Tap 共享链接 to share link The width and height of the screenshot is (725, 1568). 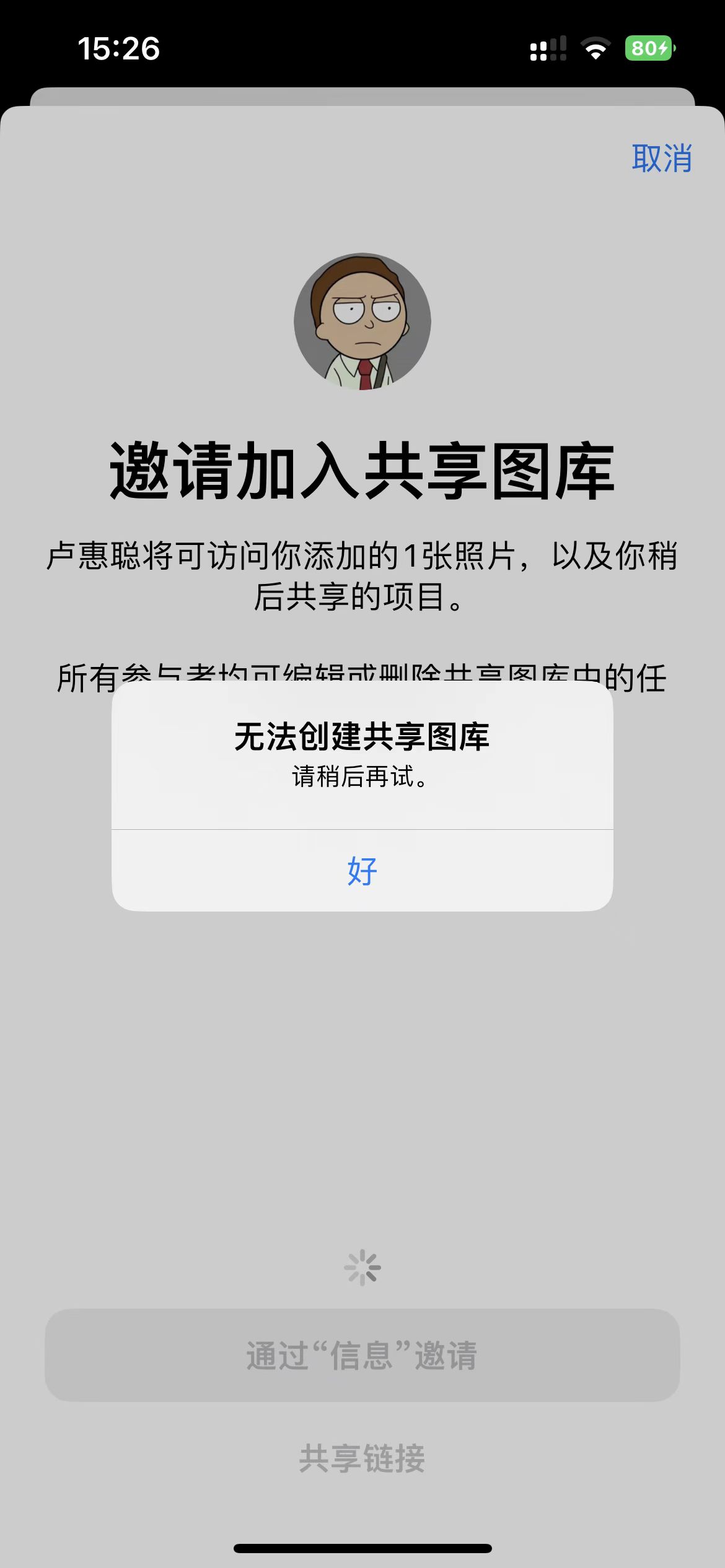pos(362,1458)
